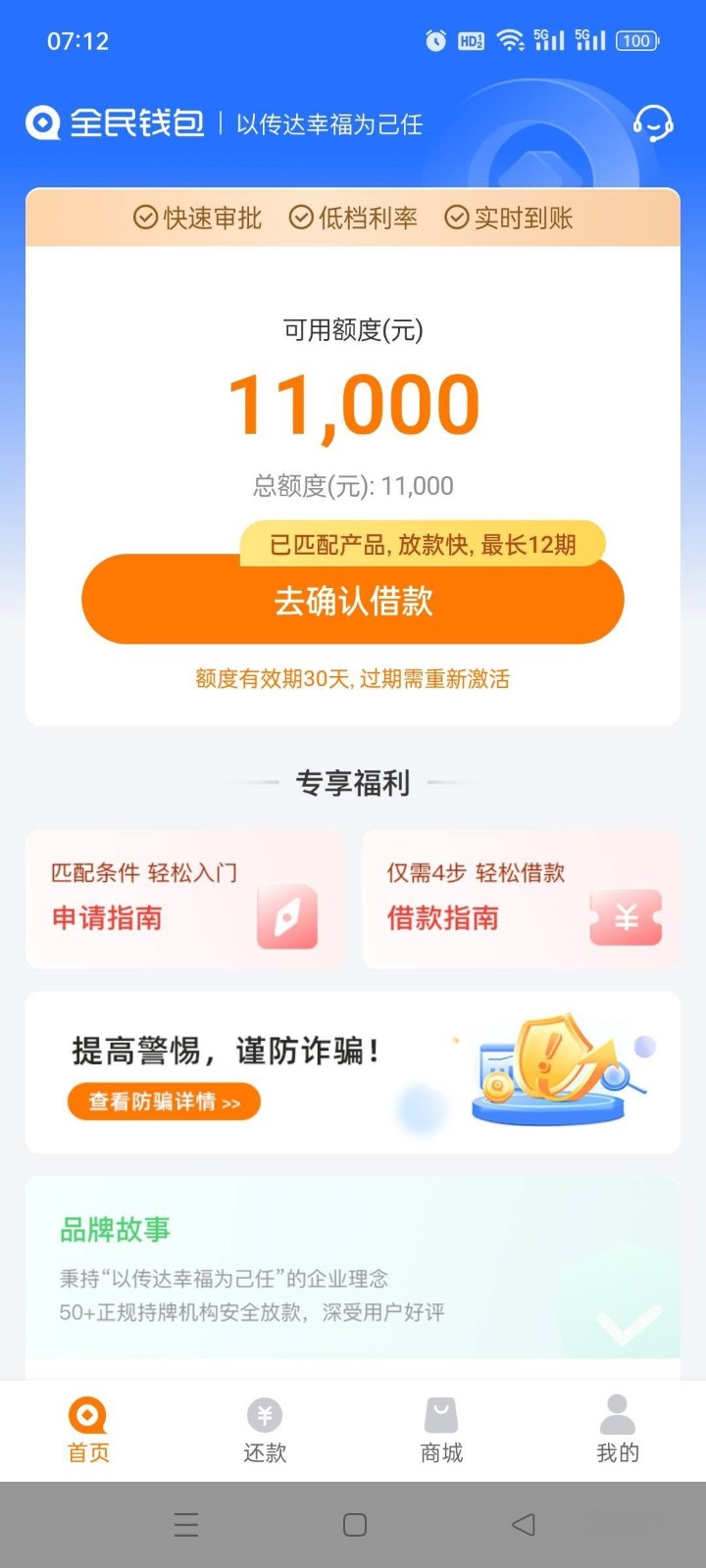
Task: Open the 借款指南 card
Action: 522,900
